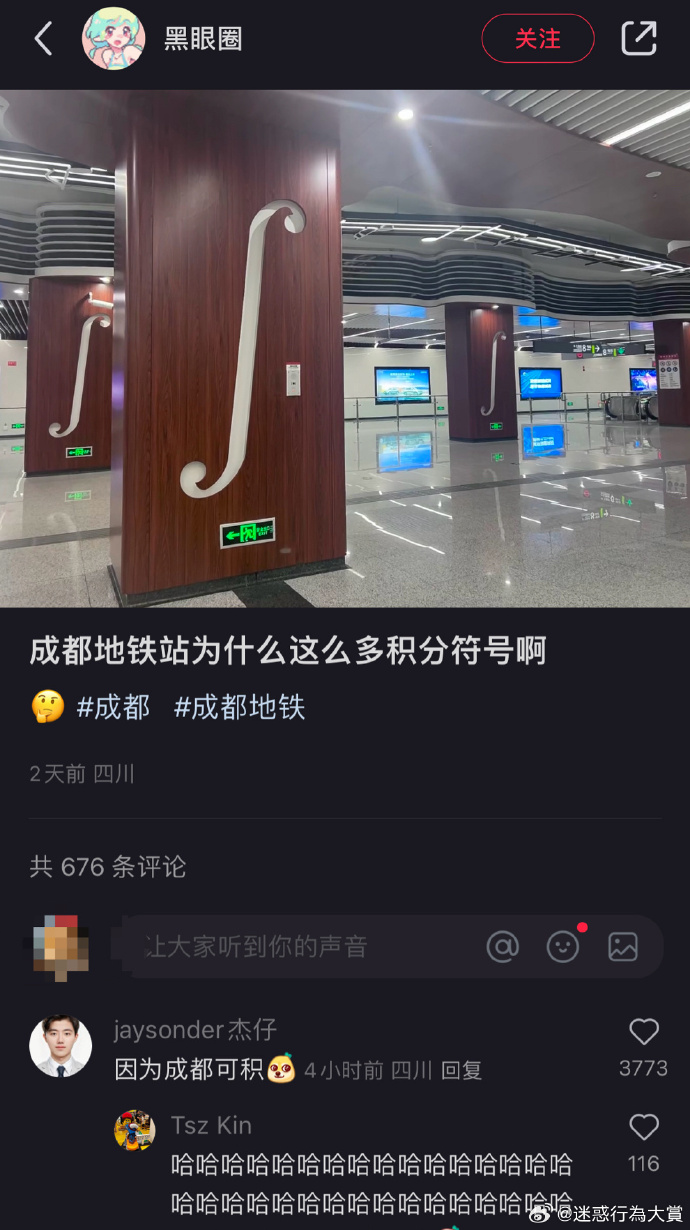Image resolution: width=690 pixels, height=1230 pixels.
Task: Open the #成都地铁 hashtag
Action: tap(240, 708)
